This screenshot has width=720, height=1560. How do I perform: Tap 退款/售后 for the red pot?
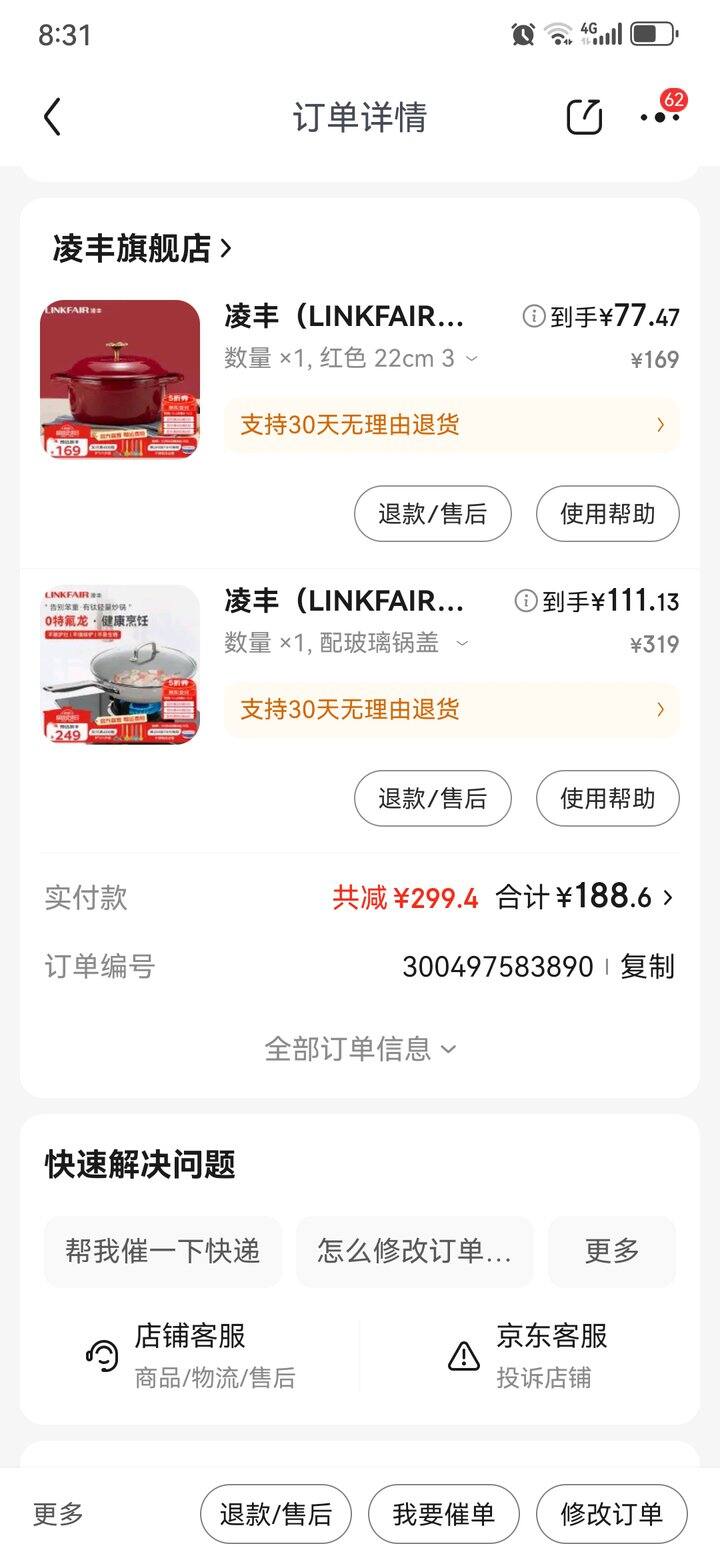click(x=433, y=514)
